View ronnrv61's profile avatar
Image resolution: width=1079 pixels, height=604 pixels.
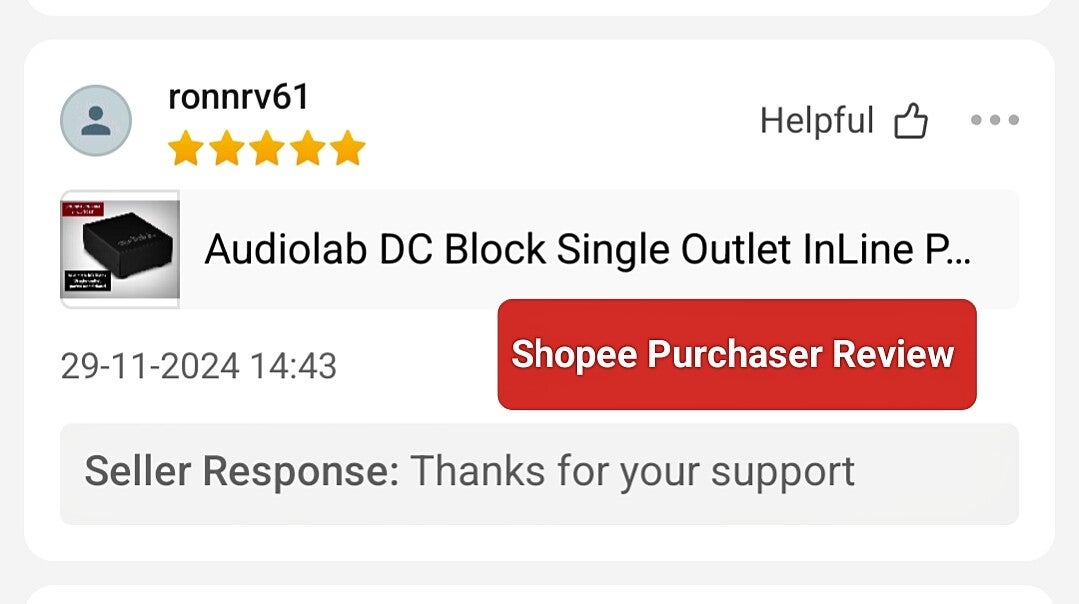pyautogui.click(x=96, y=121)
